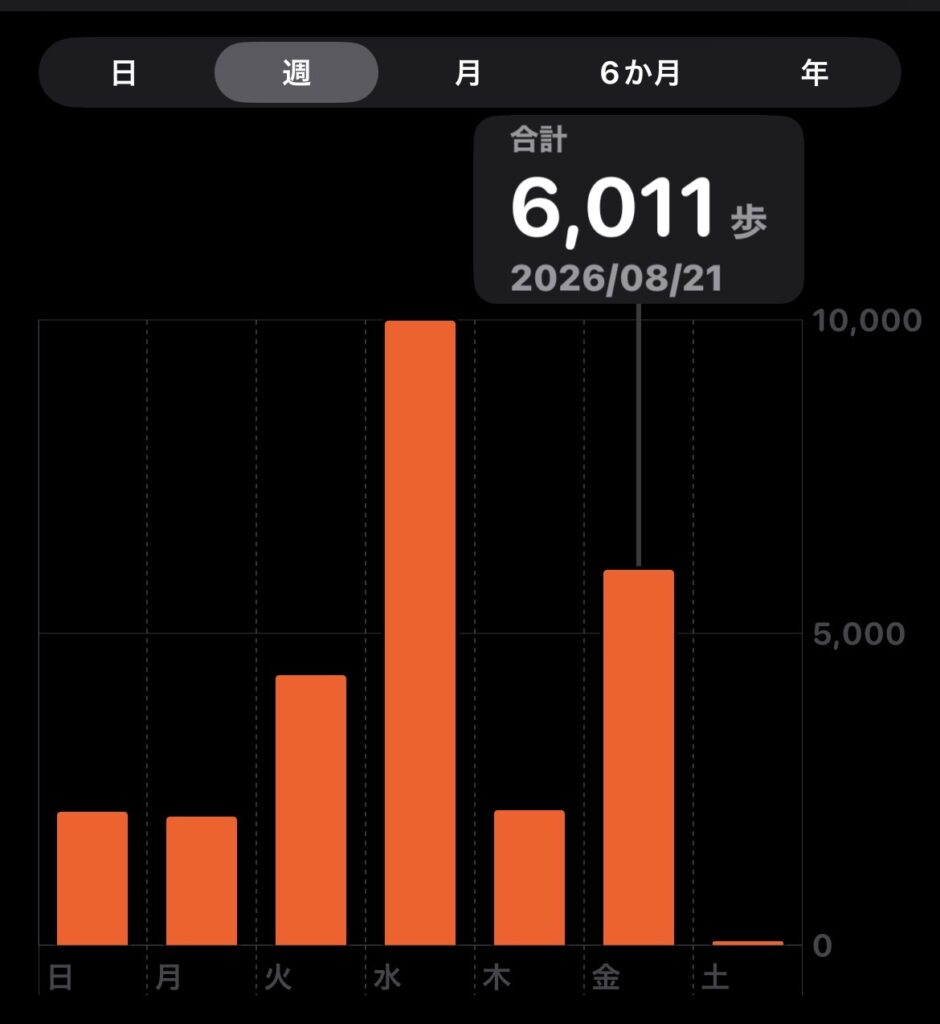The image size is (940, 1024).
Task: Tap the 火 (Tuesday) steps bar
Action: pos(311,810)
